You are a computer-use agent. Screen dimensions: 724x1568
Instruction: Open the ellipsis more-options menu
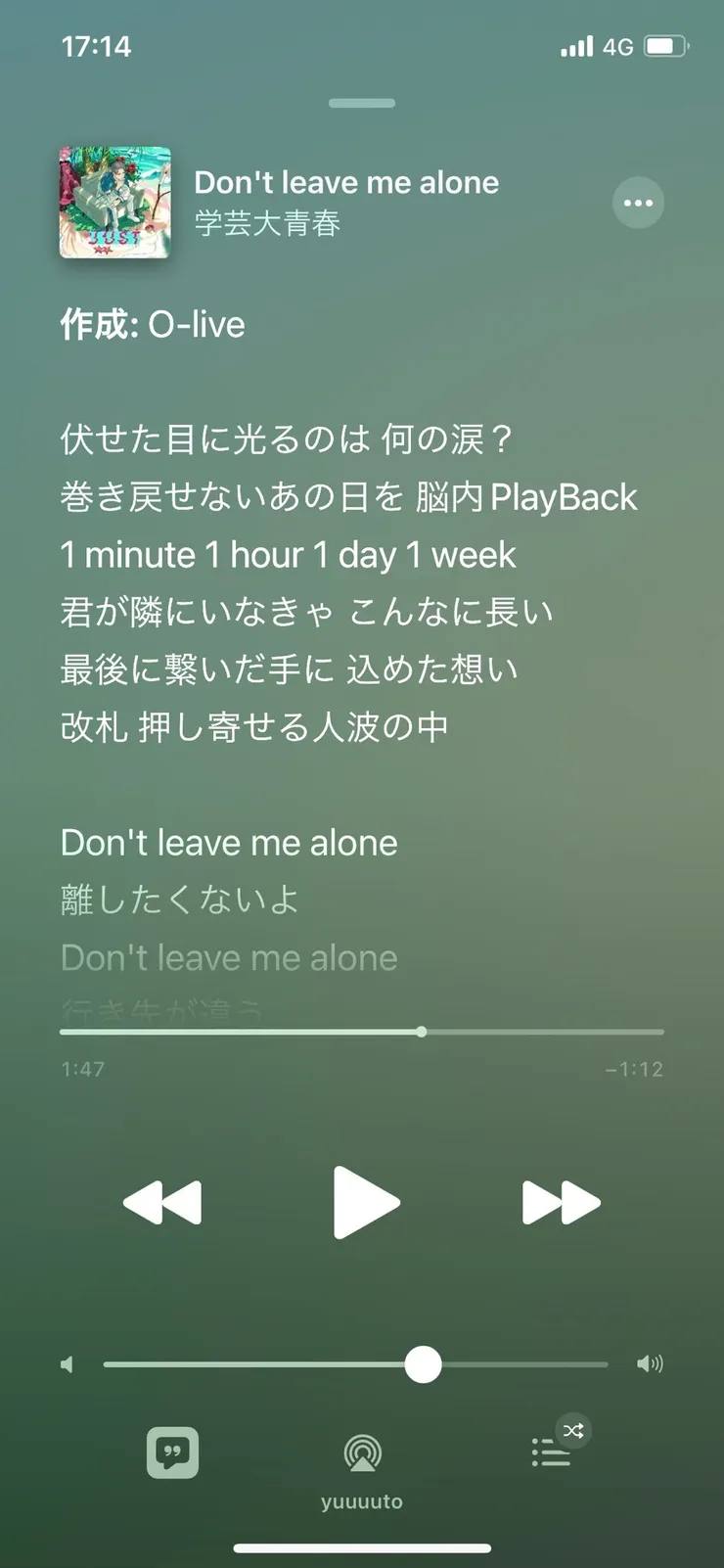click(x=638, y=203)
